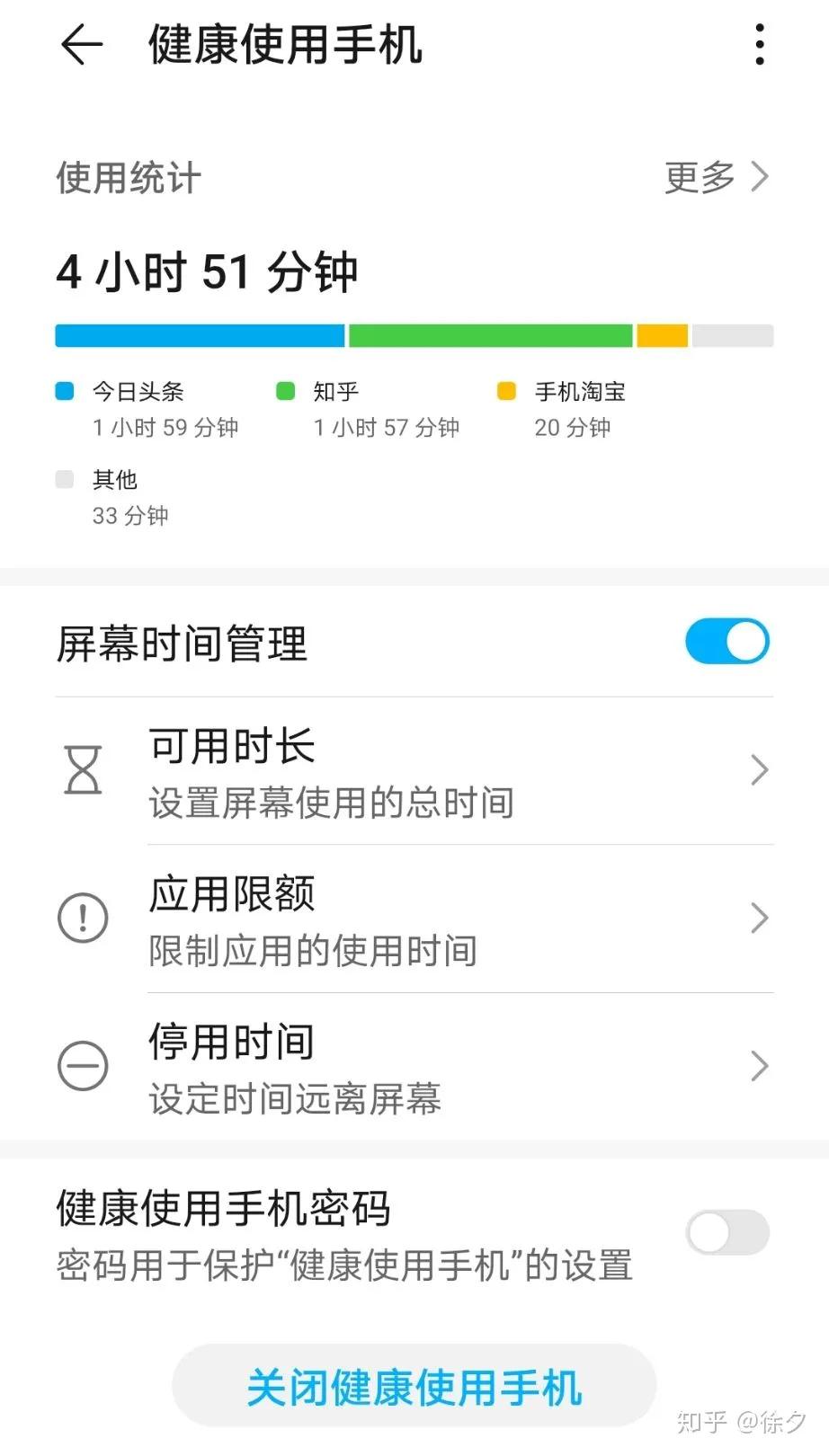The image size is (829, 1456).
Task: Toggle off 屏幕时间管理
Action: click(726, 642)
